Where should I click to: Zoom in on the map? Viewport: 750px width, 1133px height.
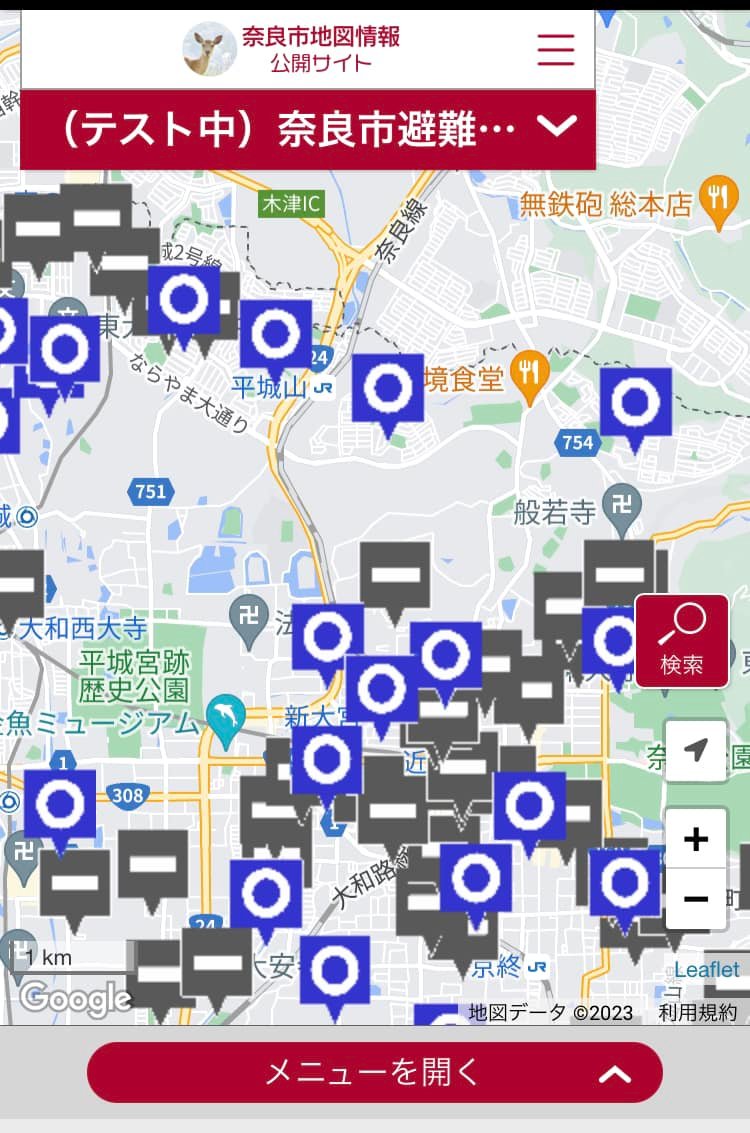(x=696, y=839)
